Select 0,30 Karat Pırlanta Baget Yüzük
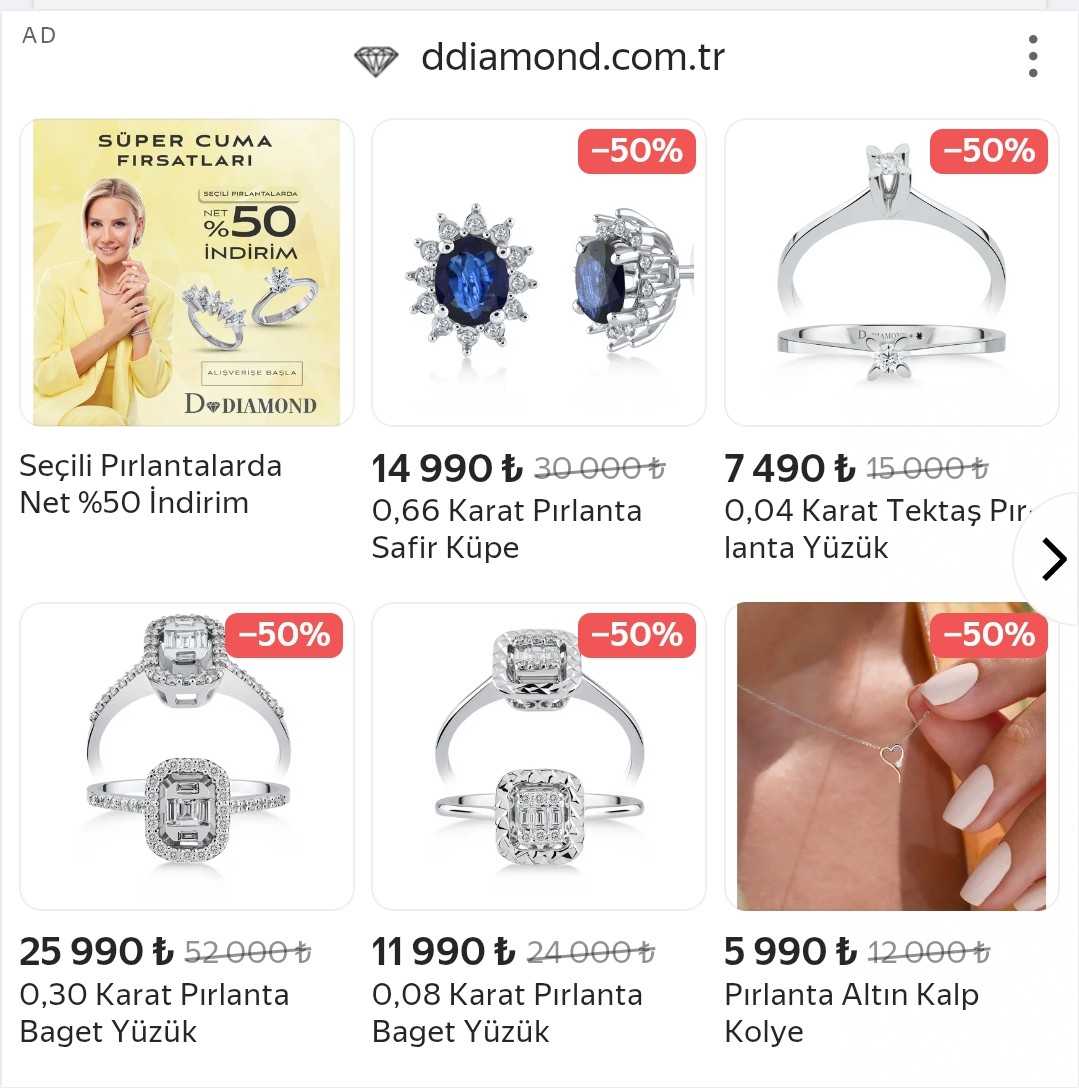Screen dimensions: 1079x1088 (187, 756)
